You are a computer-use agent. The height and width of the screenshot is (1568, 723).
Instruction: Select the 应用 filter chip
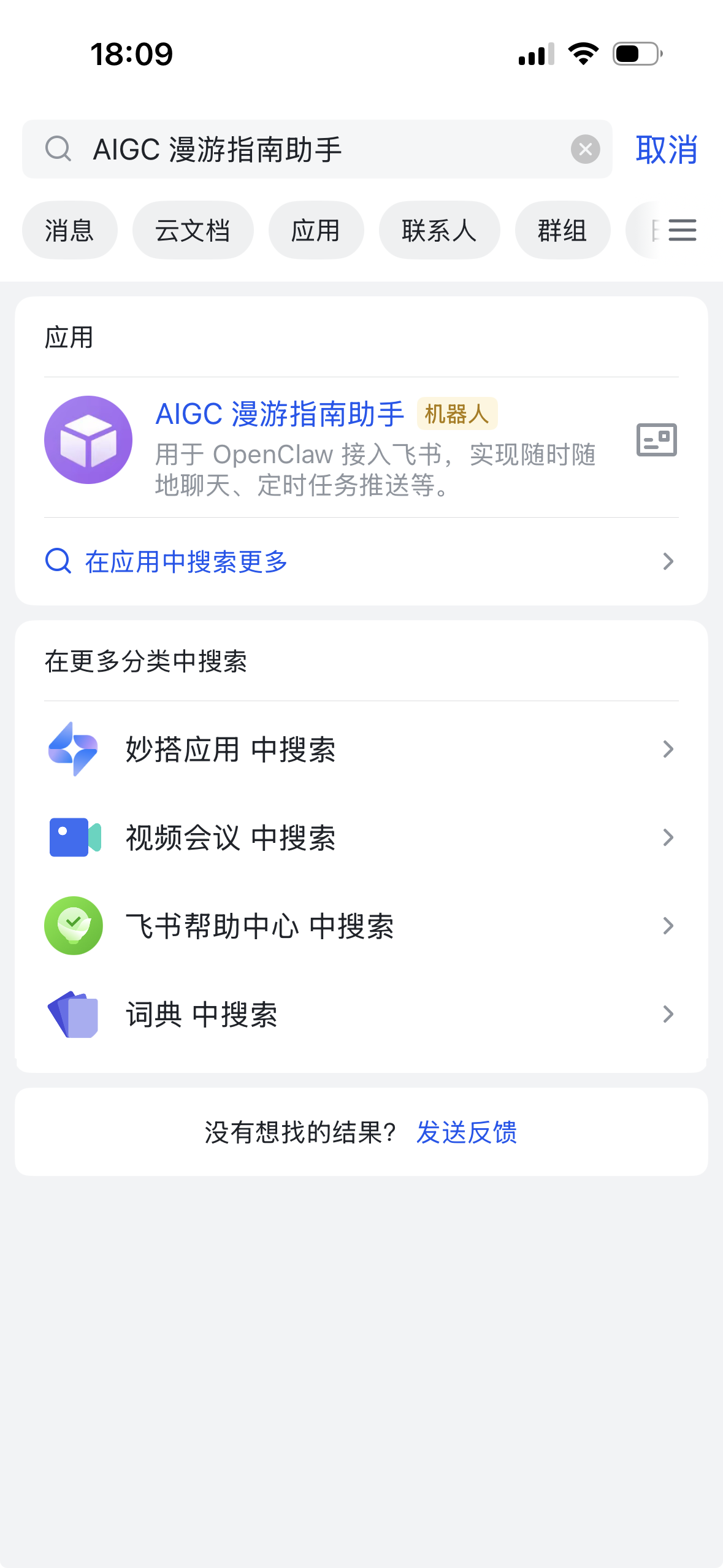[316, 231]
